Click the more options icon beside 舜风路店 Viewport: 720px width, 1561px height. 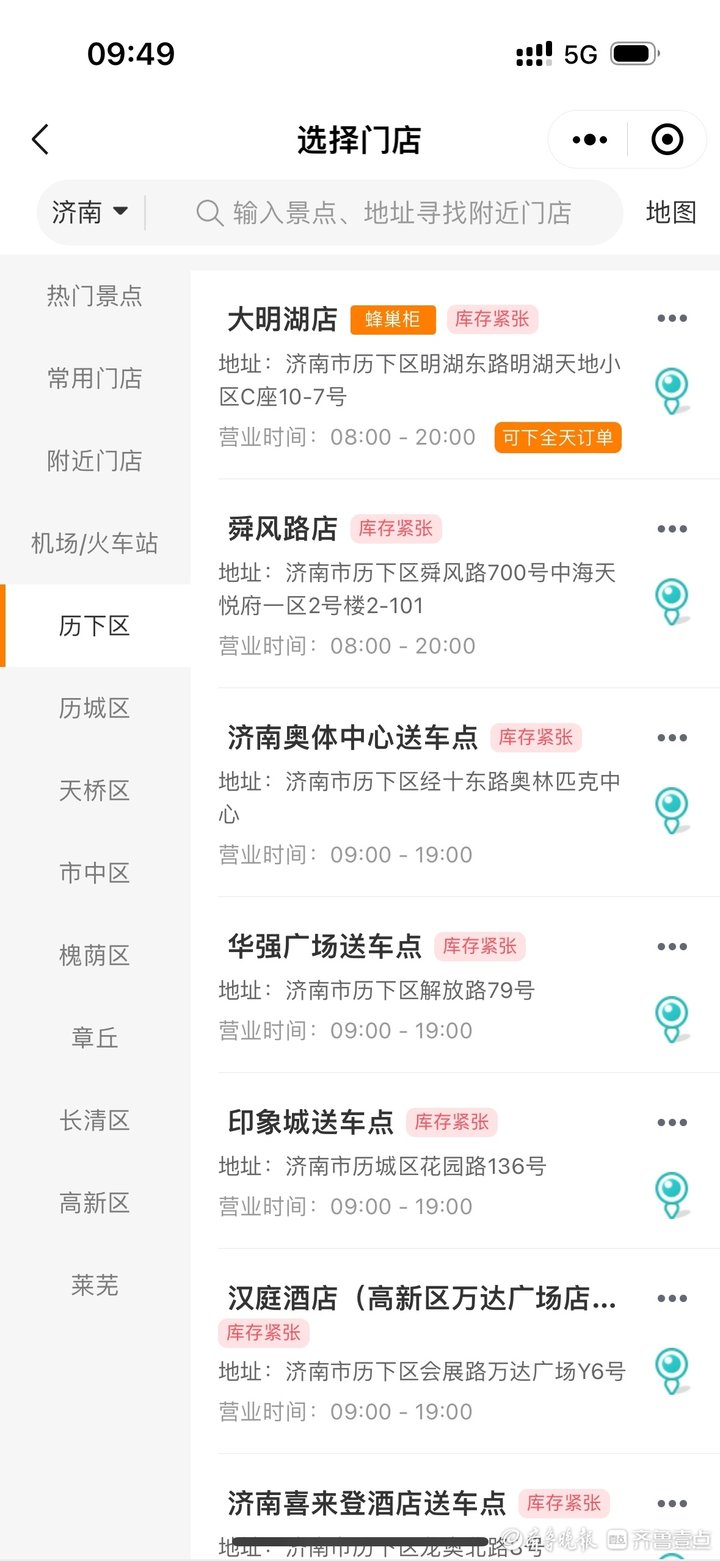click(x=672, y=528)
